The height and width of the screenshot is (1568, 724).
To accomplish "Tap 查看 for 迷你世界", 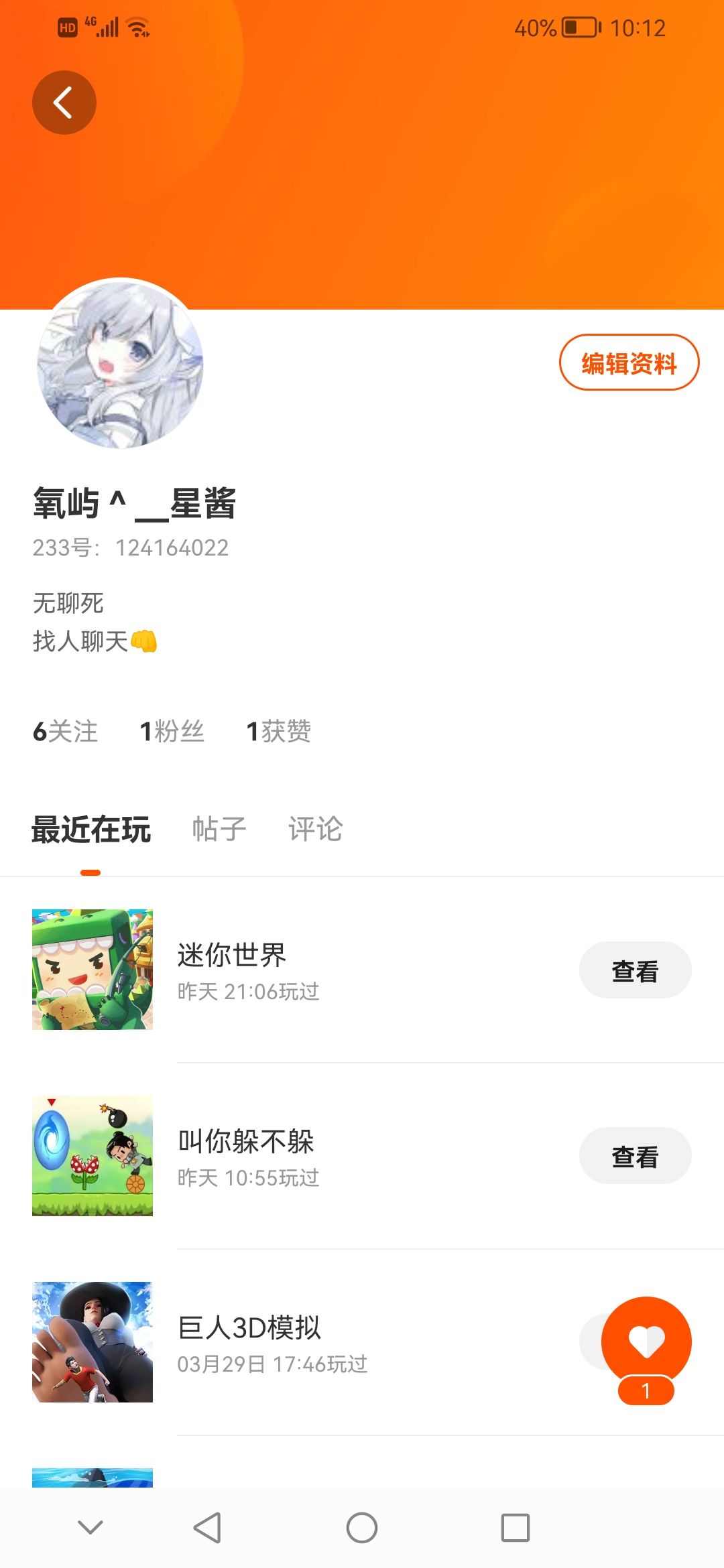I will point(635,970).
